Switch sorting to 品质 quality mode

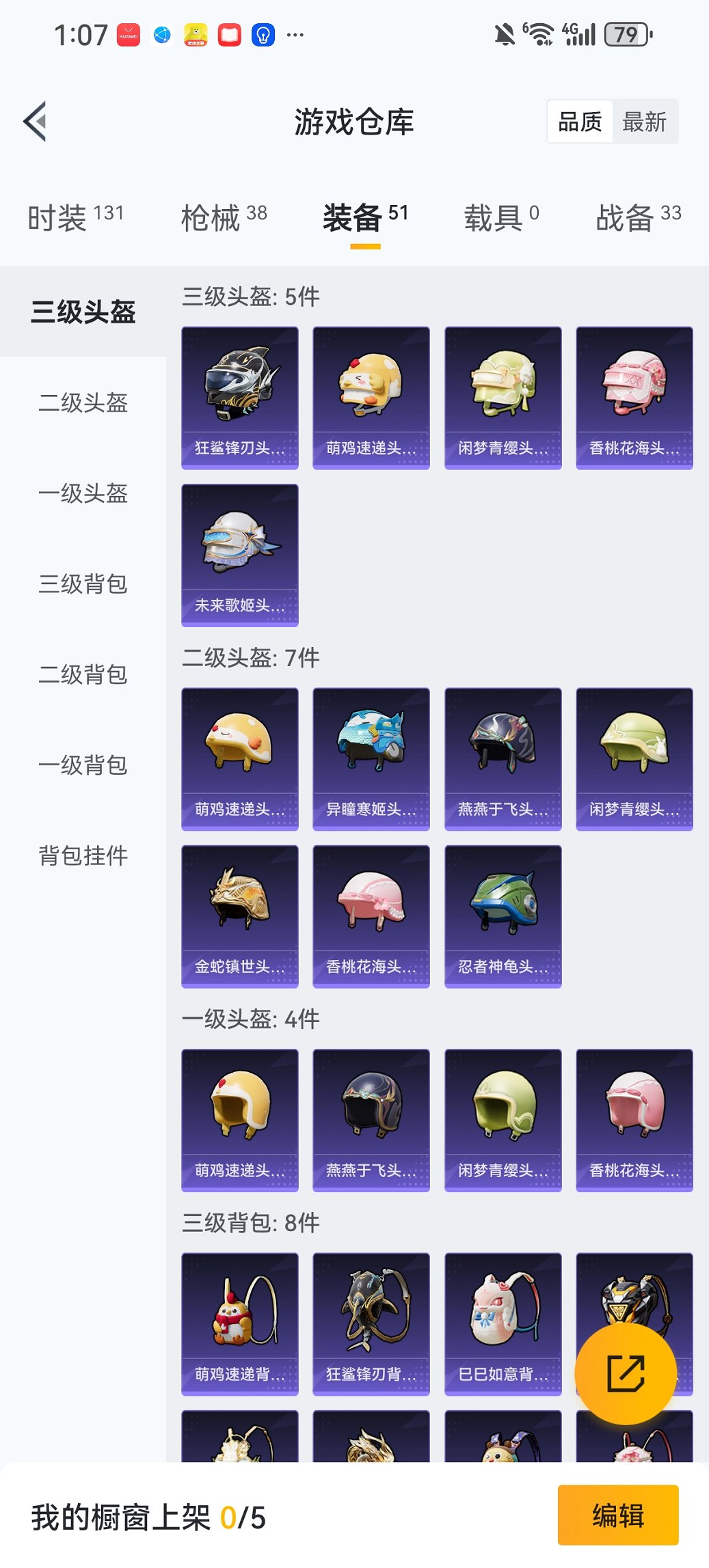point(579,121)
